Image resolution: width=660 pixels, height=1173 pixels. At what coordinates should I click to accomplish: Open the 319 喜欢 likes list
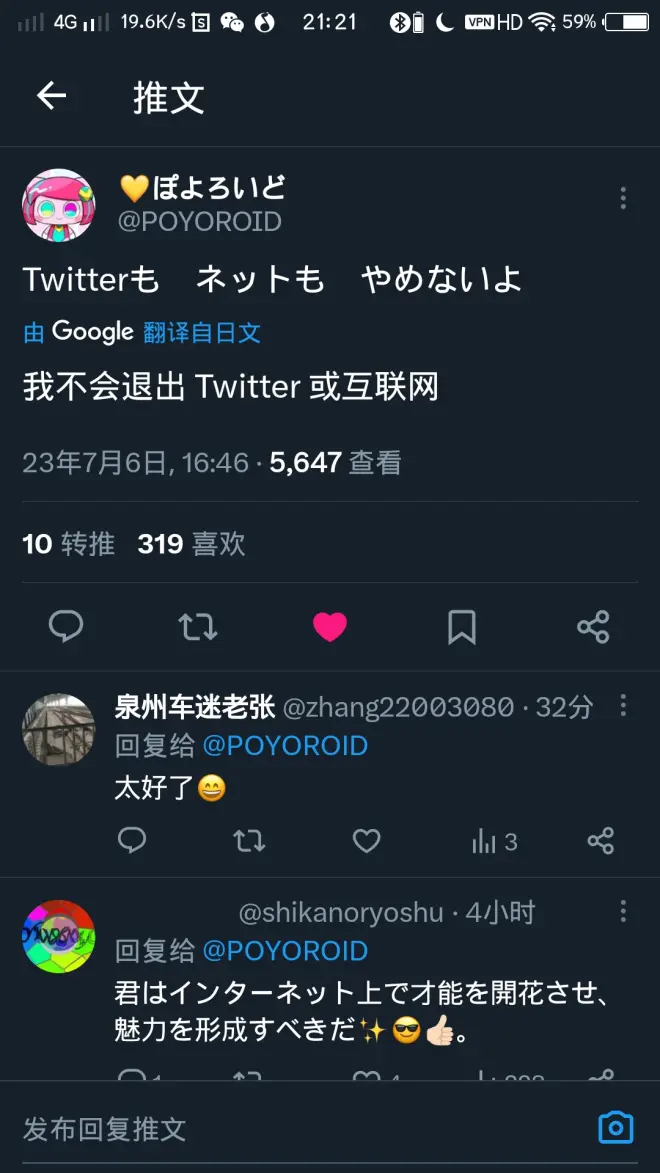(x=191, y=544)
